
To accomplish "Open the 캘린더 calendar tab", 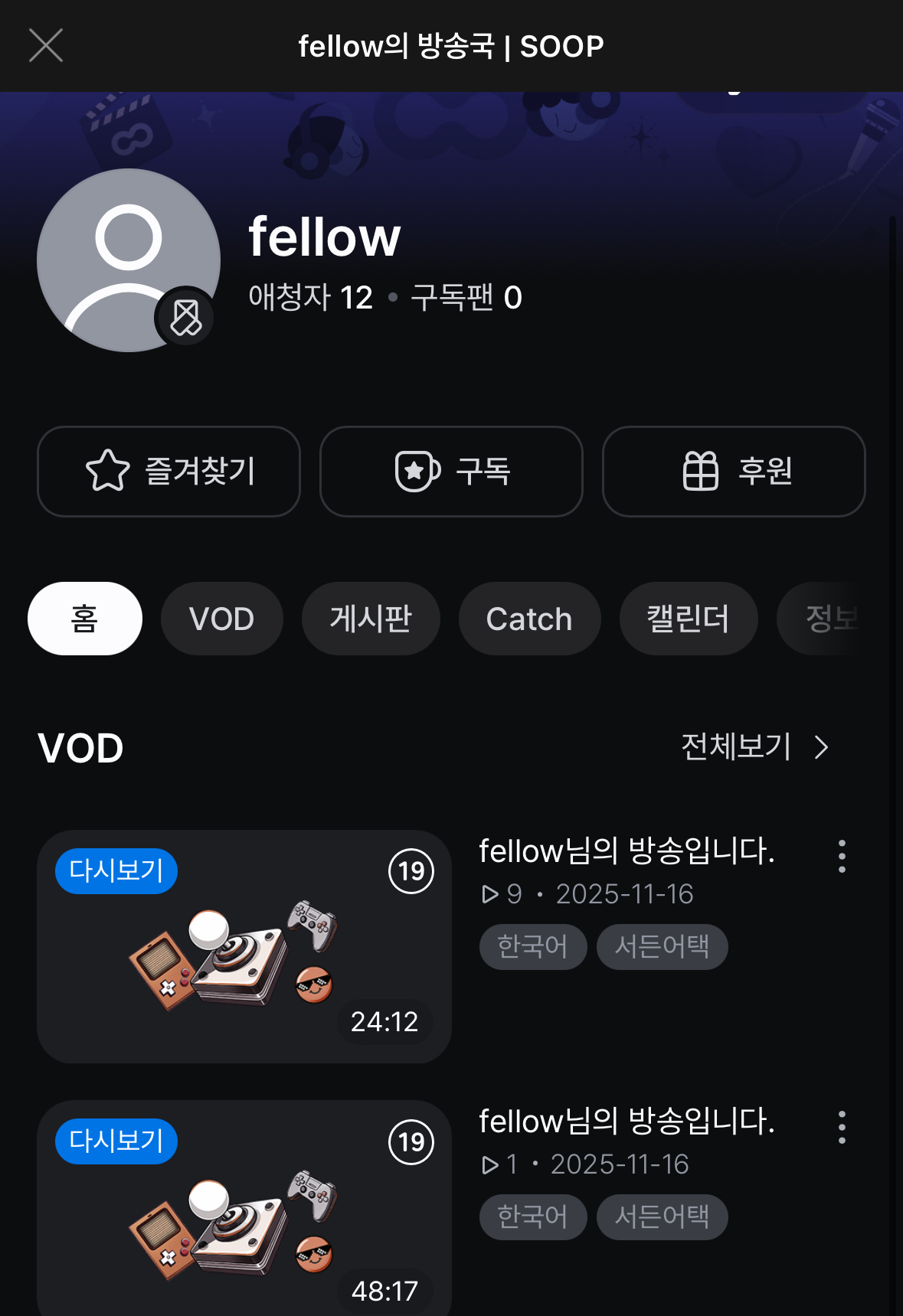I will pyautogui.click(x=688, y=619).
